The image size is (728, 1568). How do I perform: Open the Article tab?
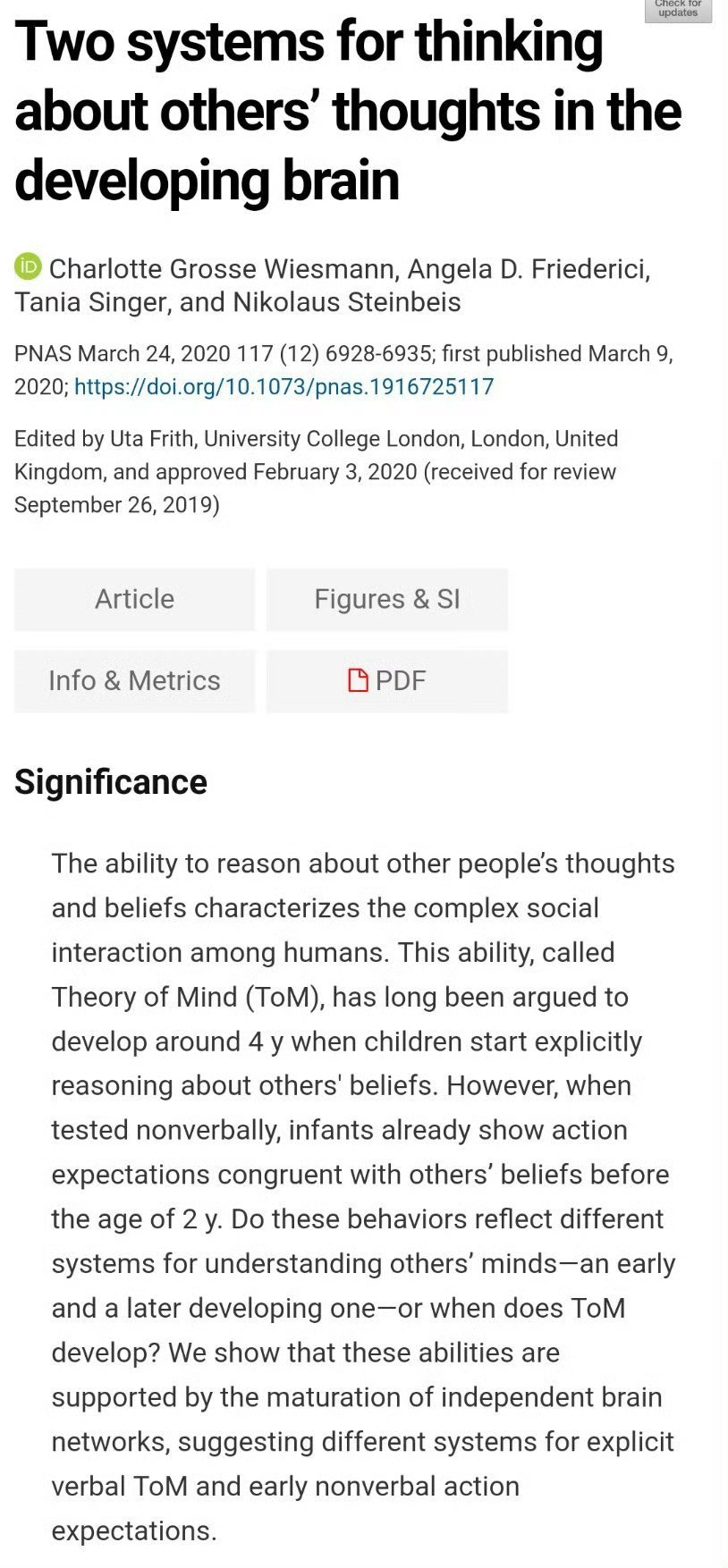pyautogui.click(x=134, y=599)
